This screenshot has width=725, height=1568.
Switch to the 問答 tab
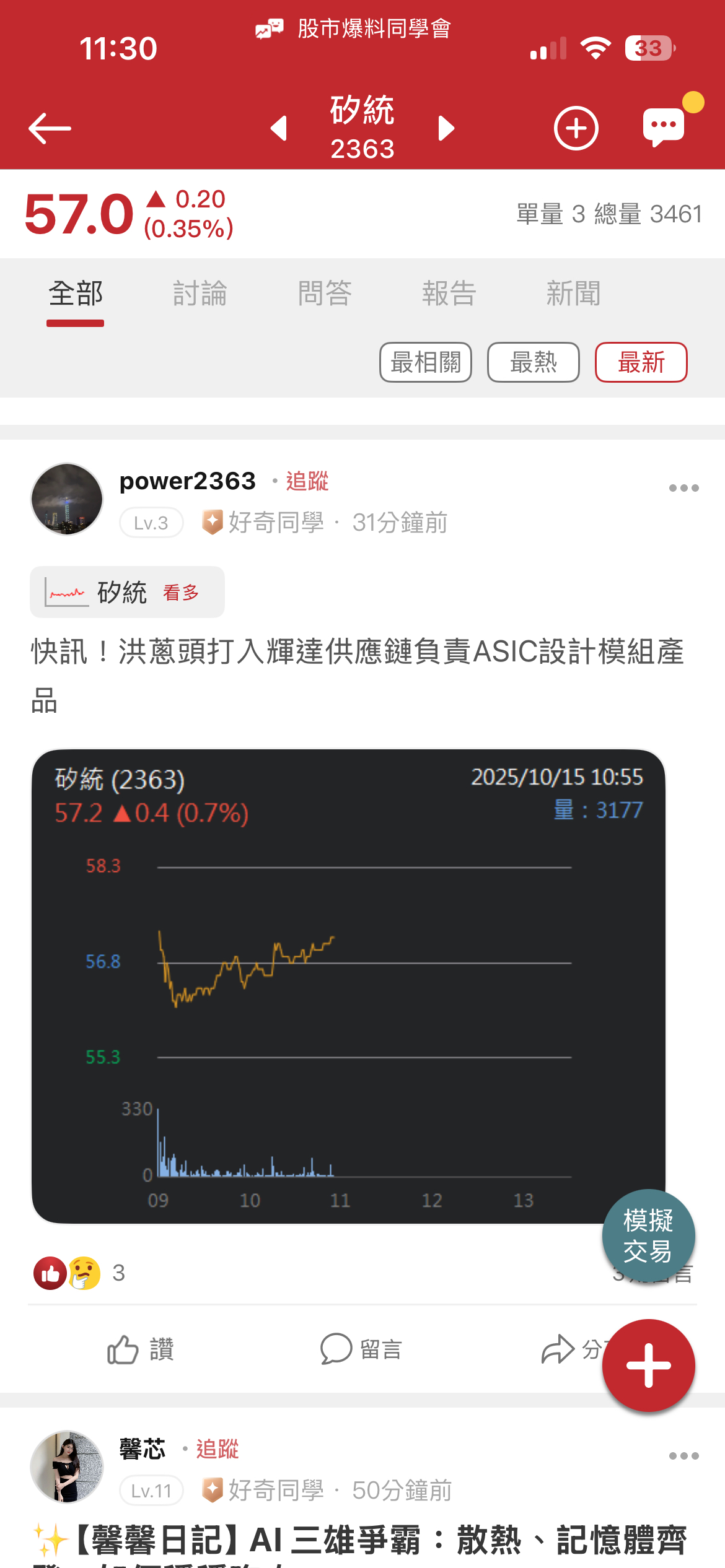tap(324, 293)
